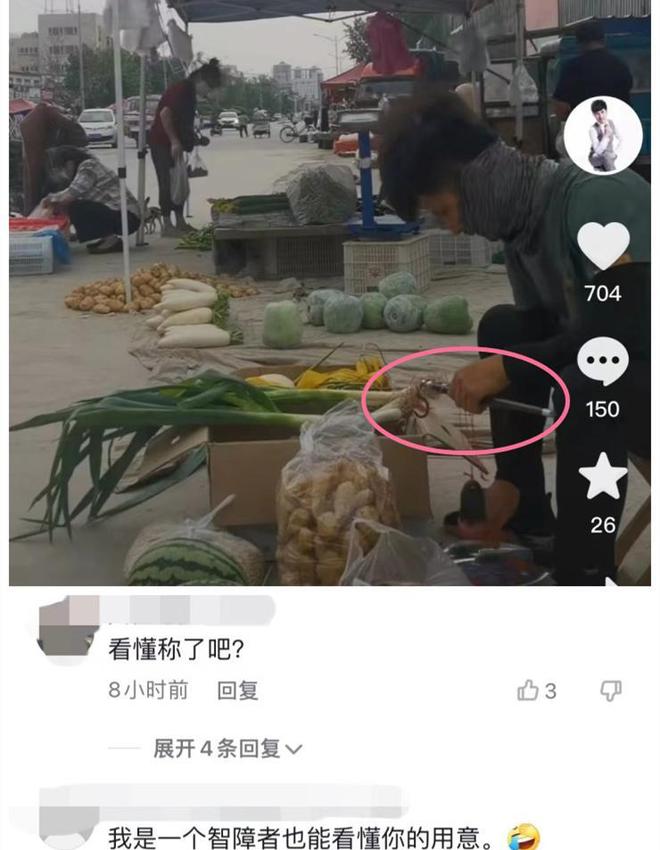Expand 展开4条回复 to show replies
Screen dimensions: 660x850
coord(227,748)
